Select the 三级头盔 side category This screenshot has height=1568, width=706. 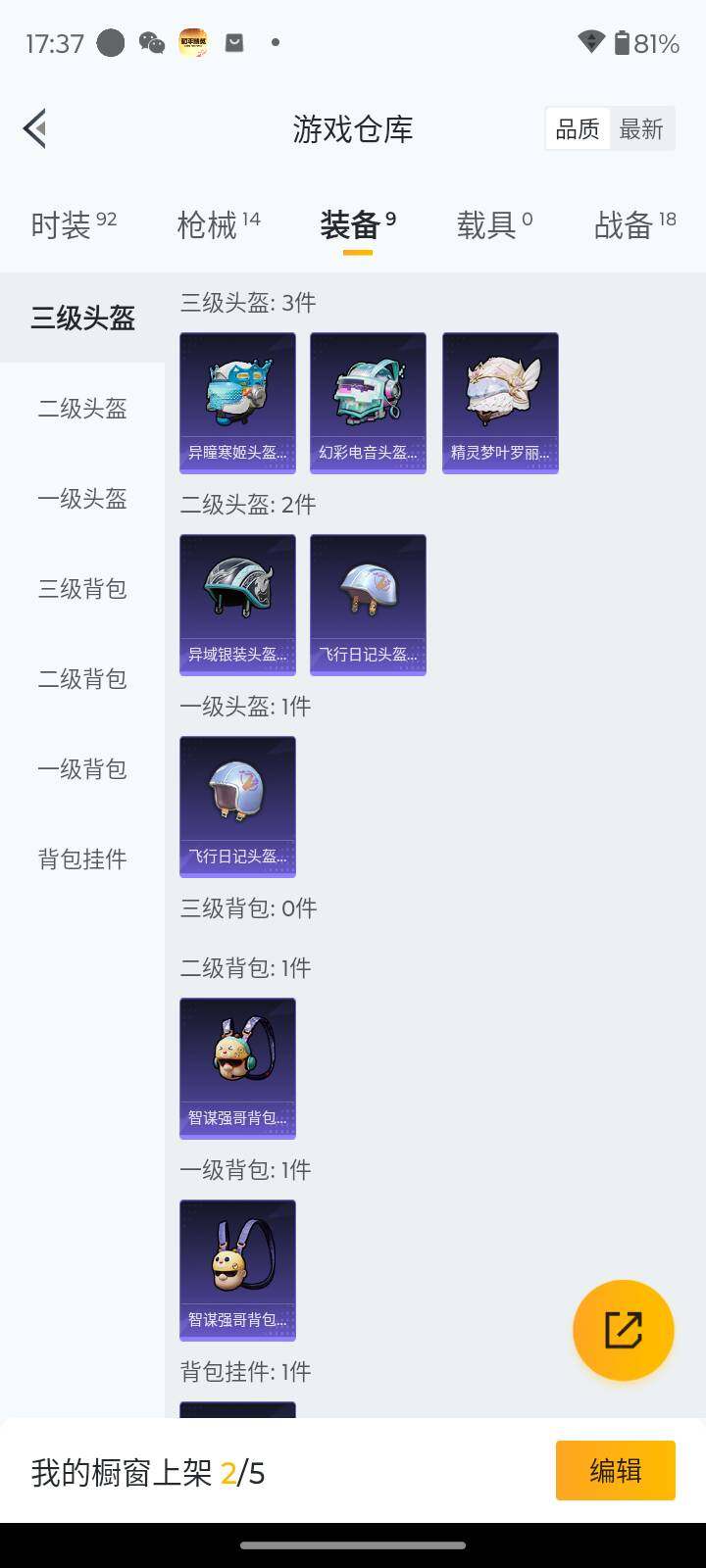(x=82, y=318)
